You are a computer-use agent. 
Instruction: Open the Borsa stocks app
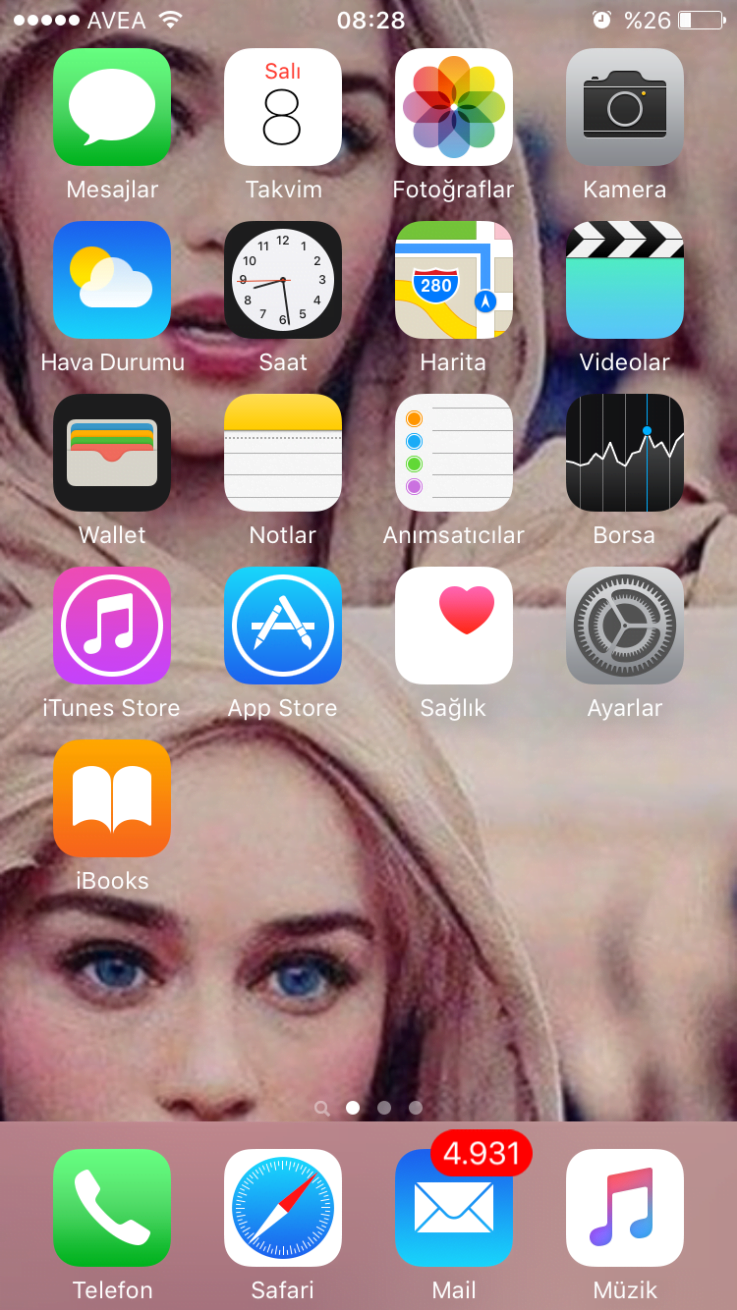click(625, 453)
